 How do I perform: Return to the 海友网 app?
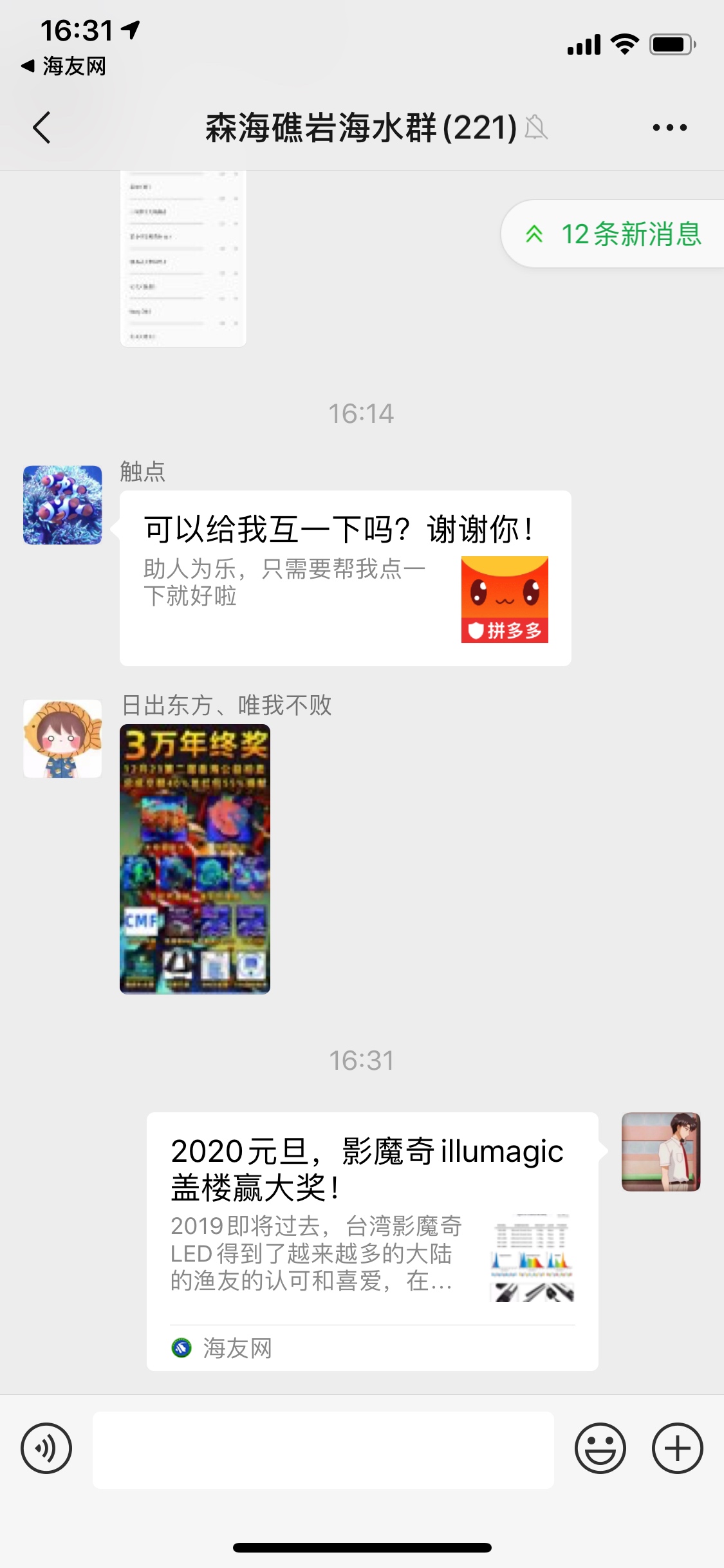point(63,66)
